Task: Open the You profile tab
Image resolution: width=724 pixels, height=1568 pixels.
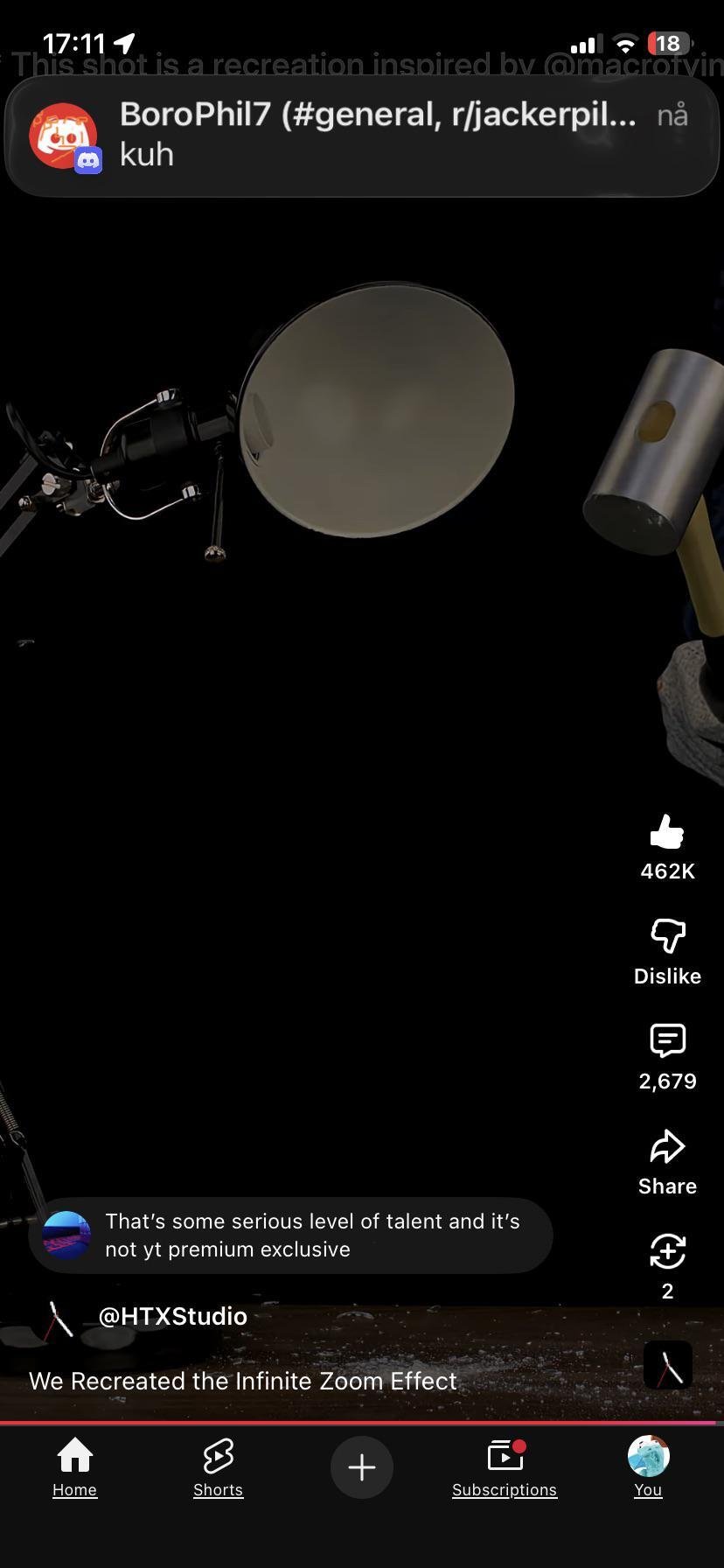Action: click(x=648, y=1466)
